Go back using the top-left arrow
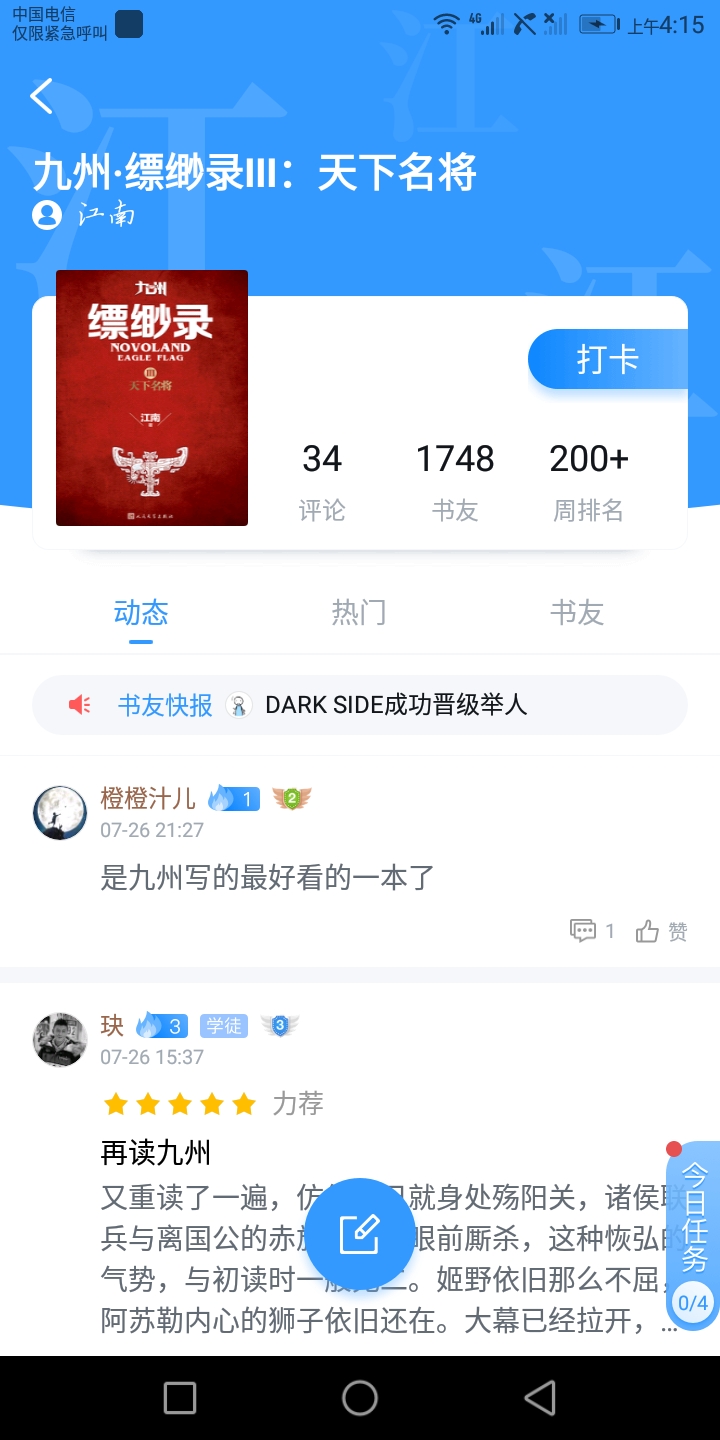Screen dimensions: 720x1440 coord(41,97)
